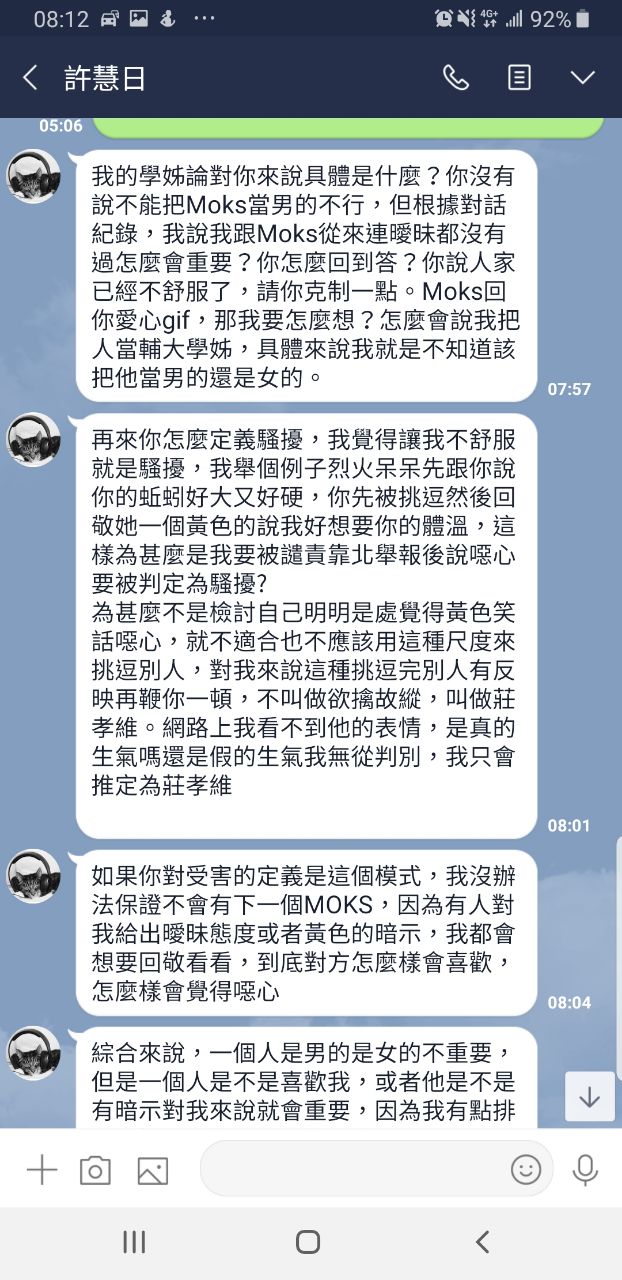Image resolution: width=622 pixels, height=1280 pixels.
Task: Launch the camera to take photo
Action: point(96,1170)
